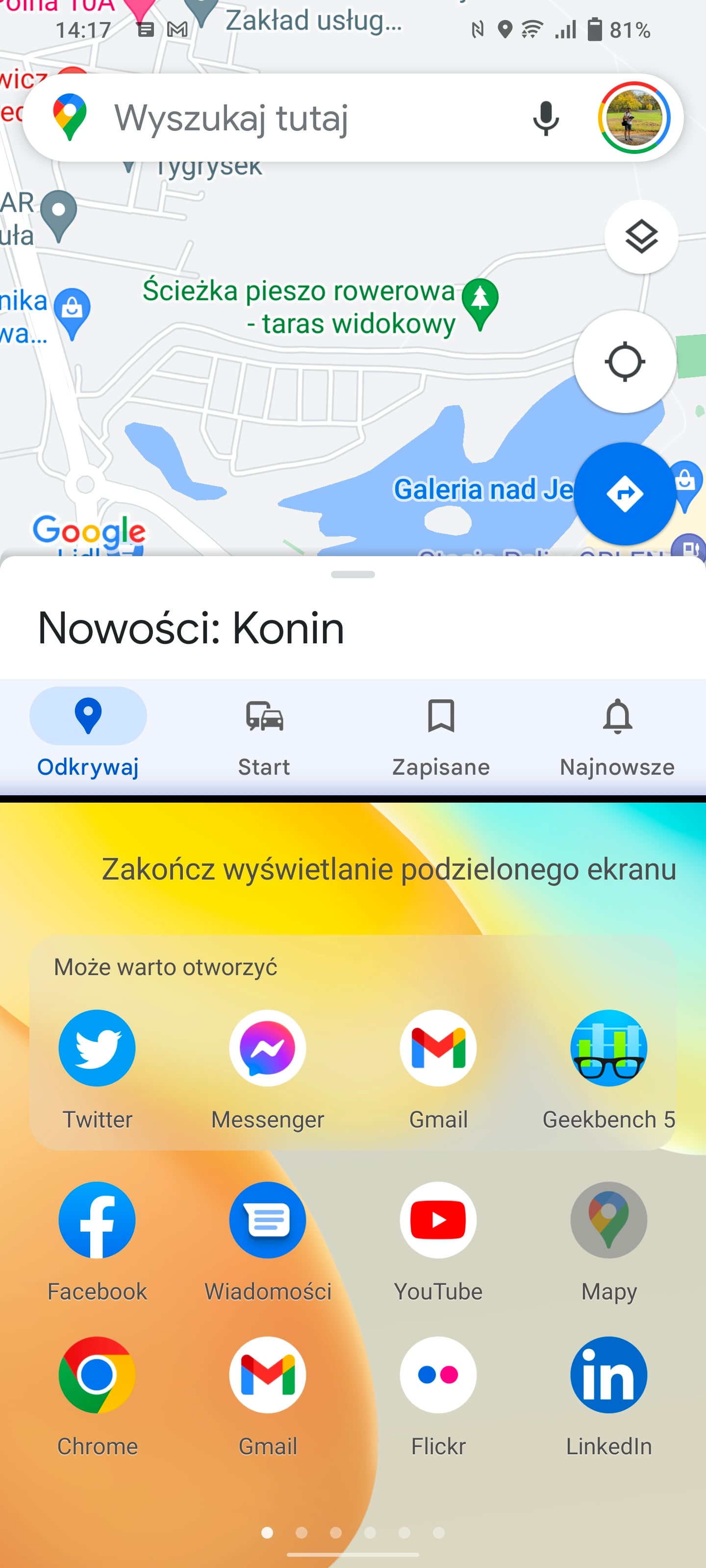
Task: Launch YouTube
Action: click(x=438, y=1220)
